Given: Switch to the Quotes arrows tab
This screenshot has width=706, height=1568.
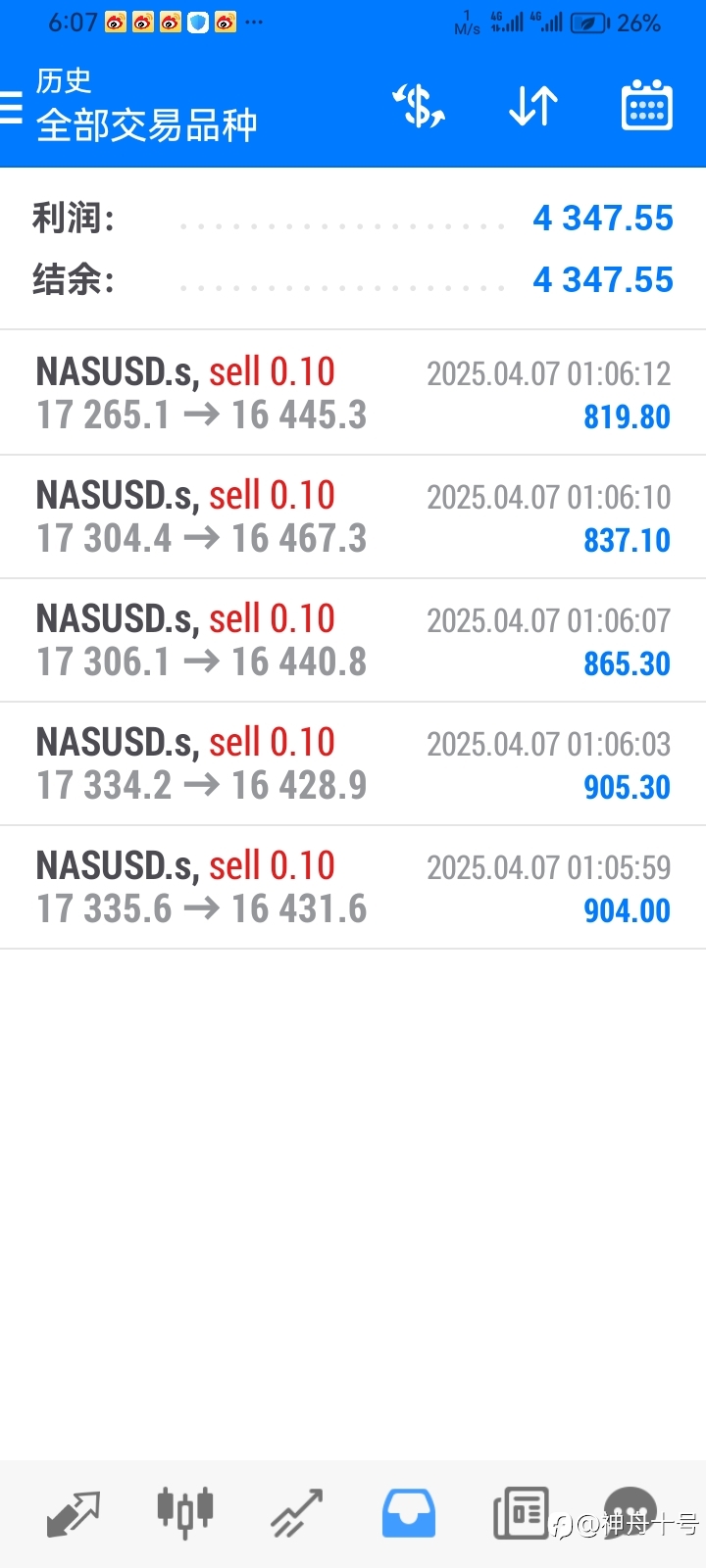Looking at the screenshot, I should click(x=74, y=1514).
